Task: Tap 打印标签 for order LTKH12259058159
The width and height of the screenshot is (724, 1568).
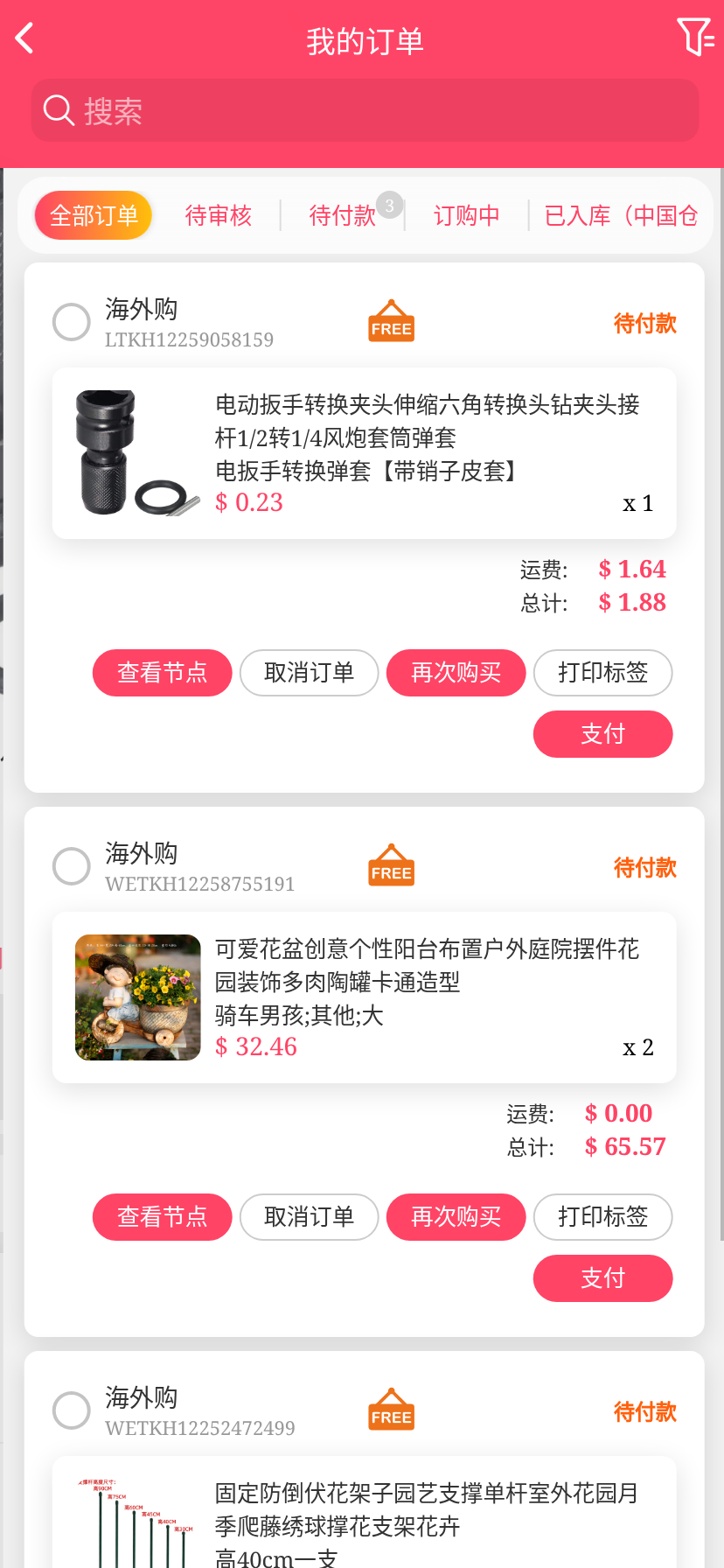Action: click(602, 673)
